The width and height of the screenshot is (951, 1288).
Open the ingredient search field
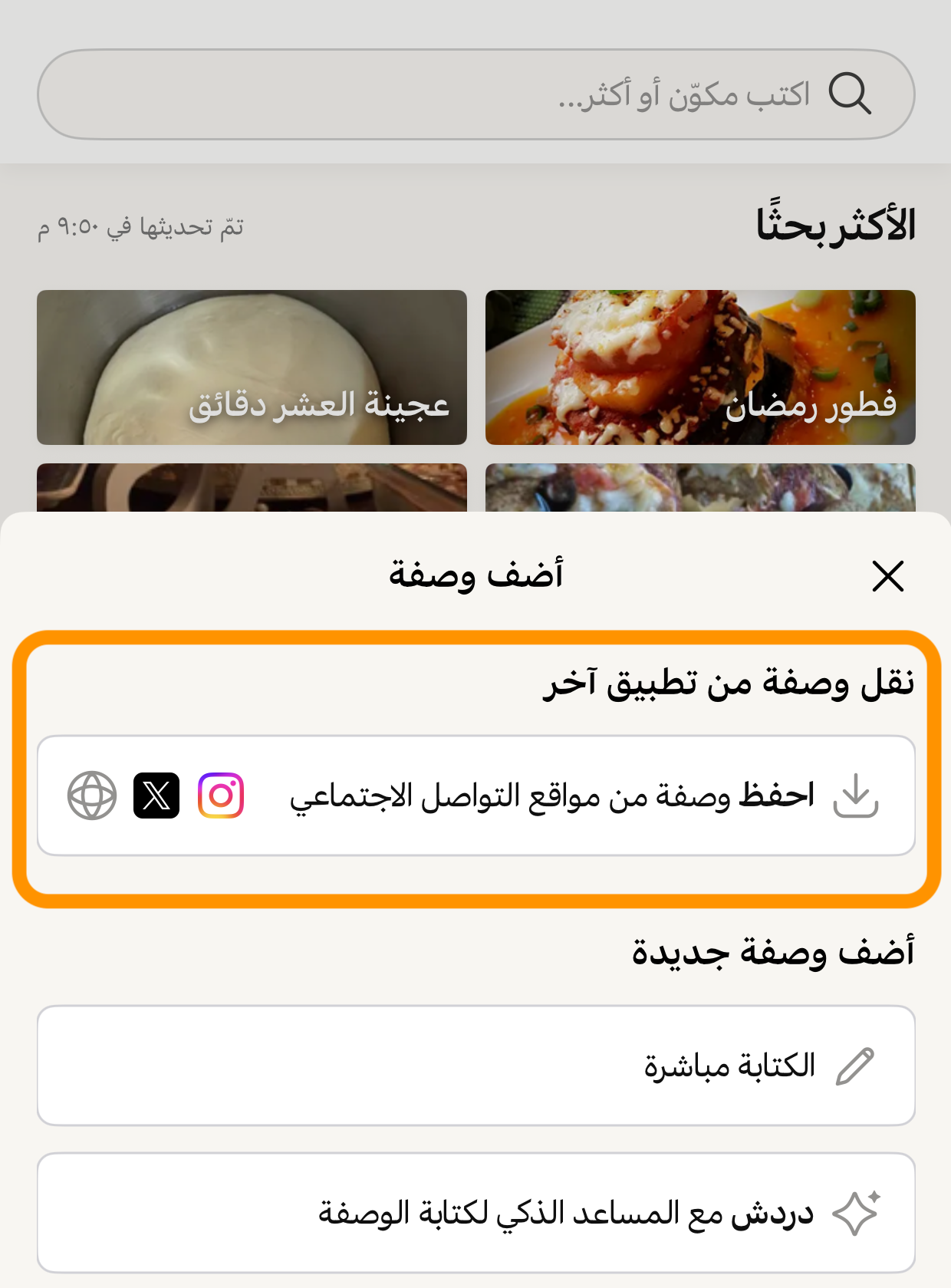(475, 94)
